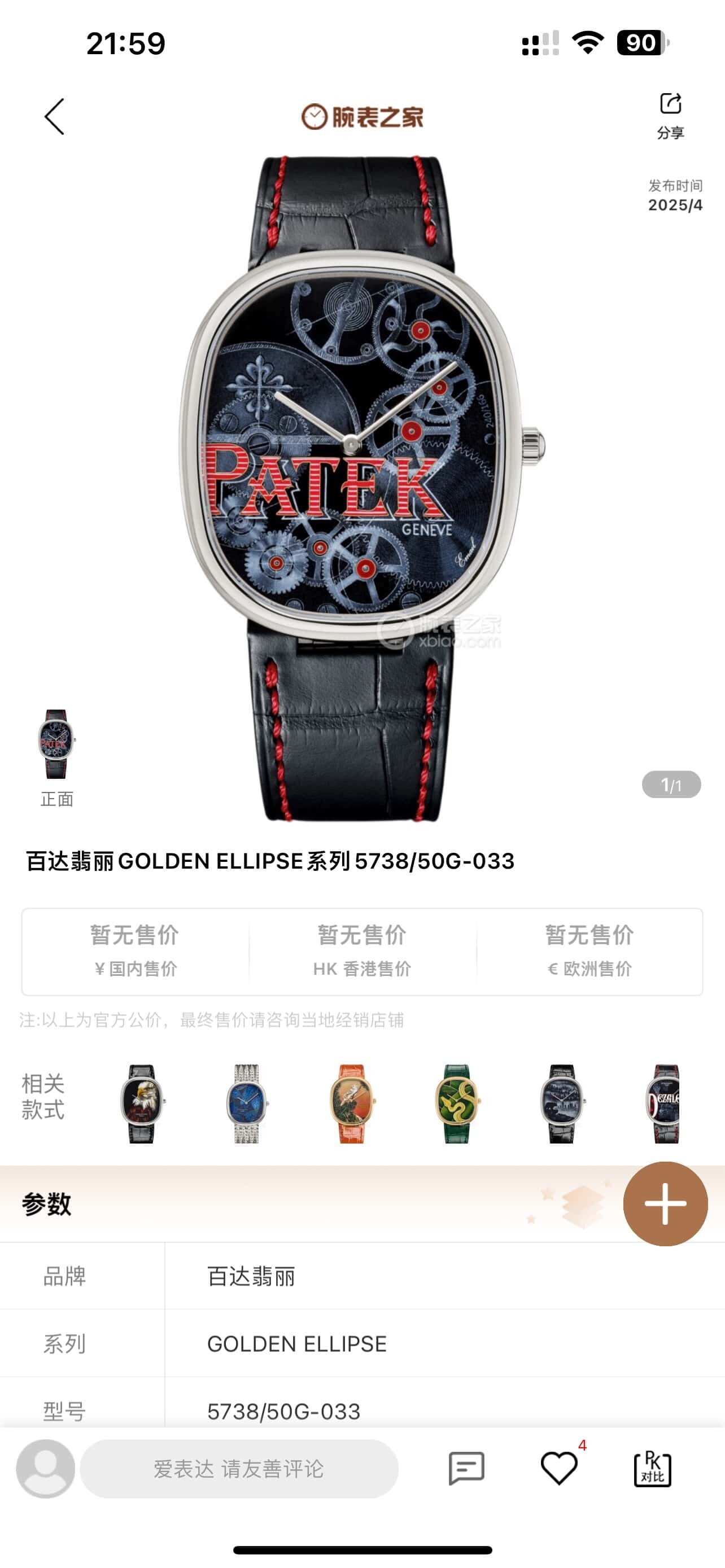Open the 正面 front view thumbnail
Screen dimensions: 725x1568
(56, 744)
